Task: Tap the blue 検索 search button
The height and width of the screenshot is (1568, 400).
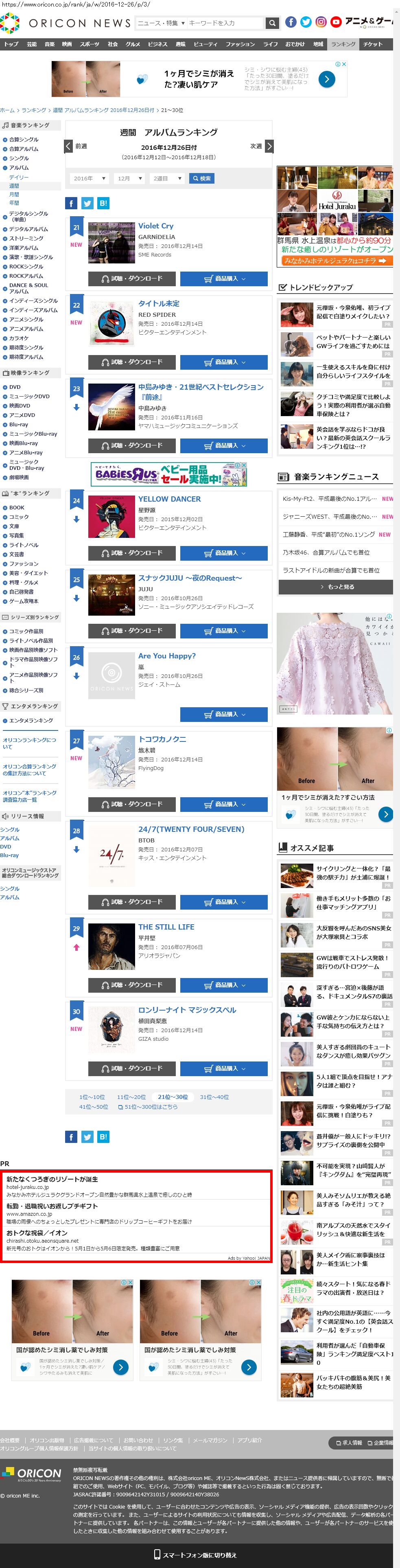Action: [x=201, y=178]
